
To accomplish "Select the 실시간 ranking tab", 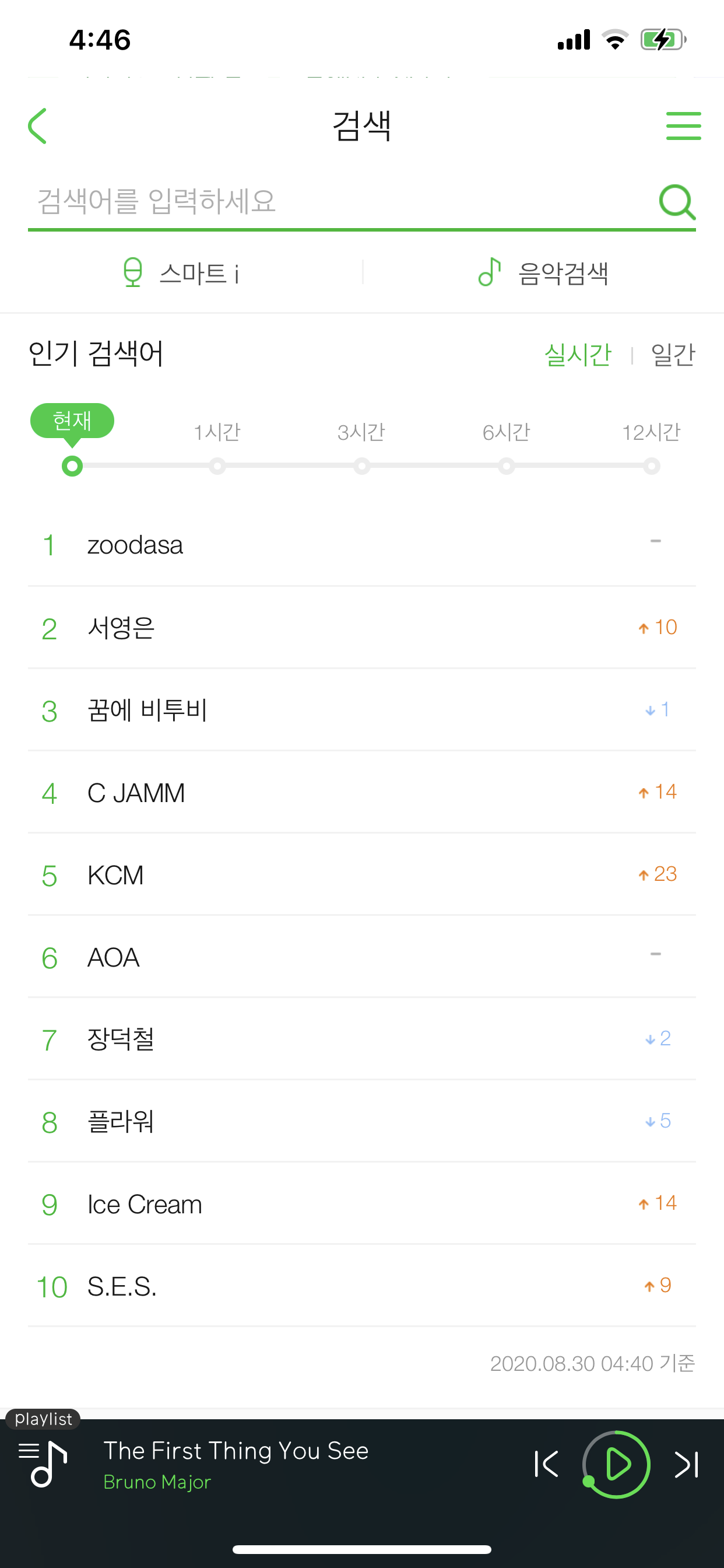I will point(577,354).
